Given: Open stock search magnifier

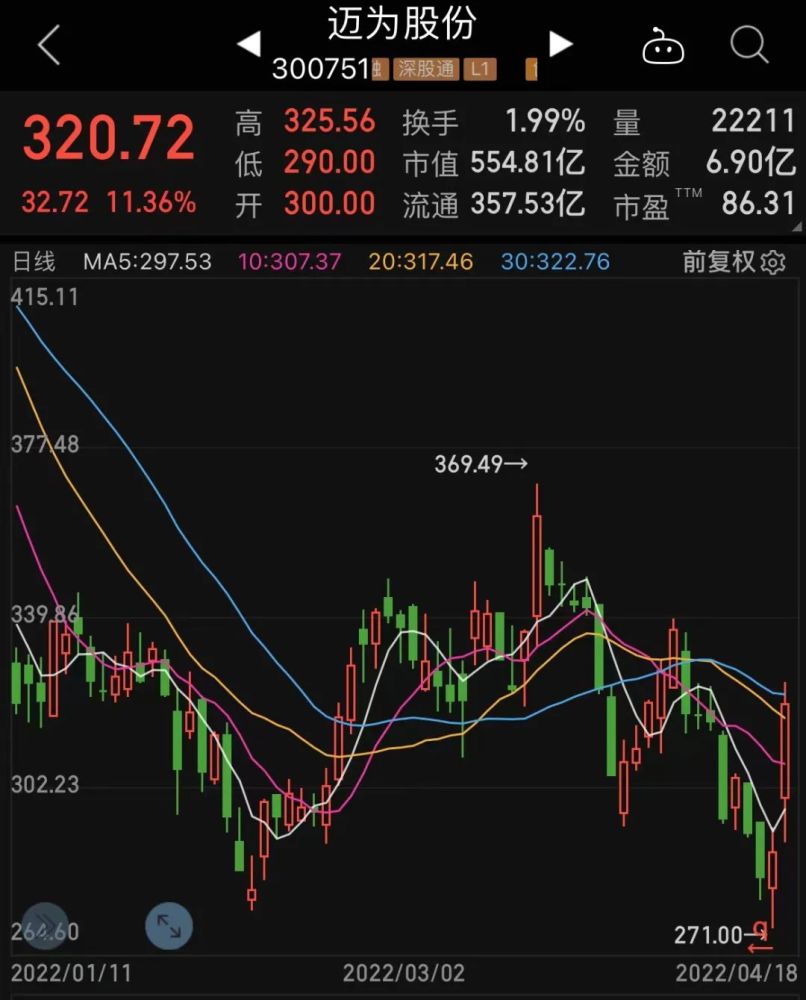Looking at the screenshot, I should point(748,45).
